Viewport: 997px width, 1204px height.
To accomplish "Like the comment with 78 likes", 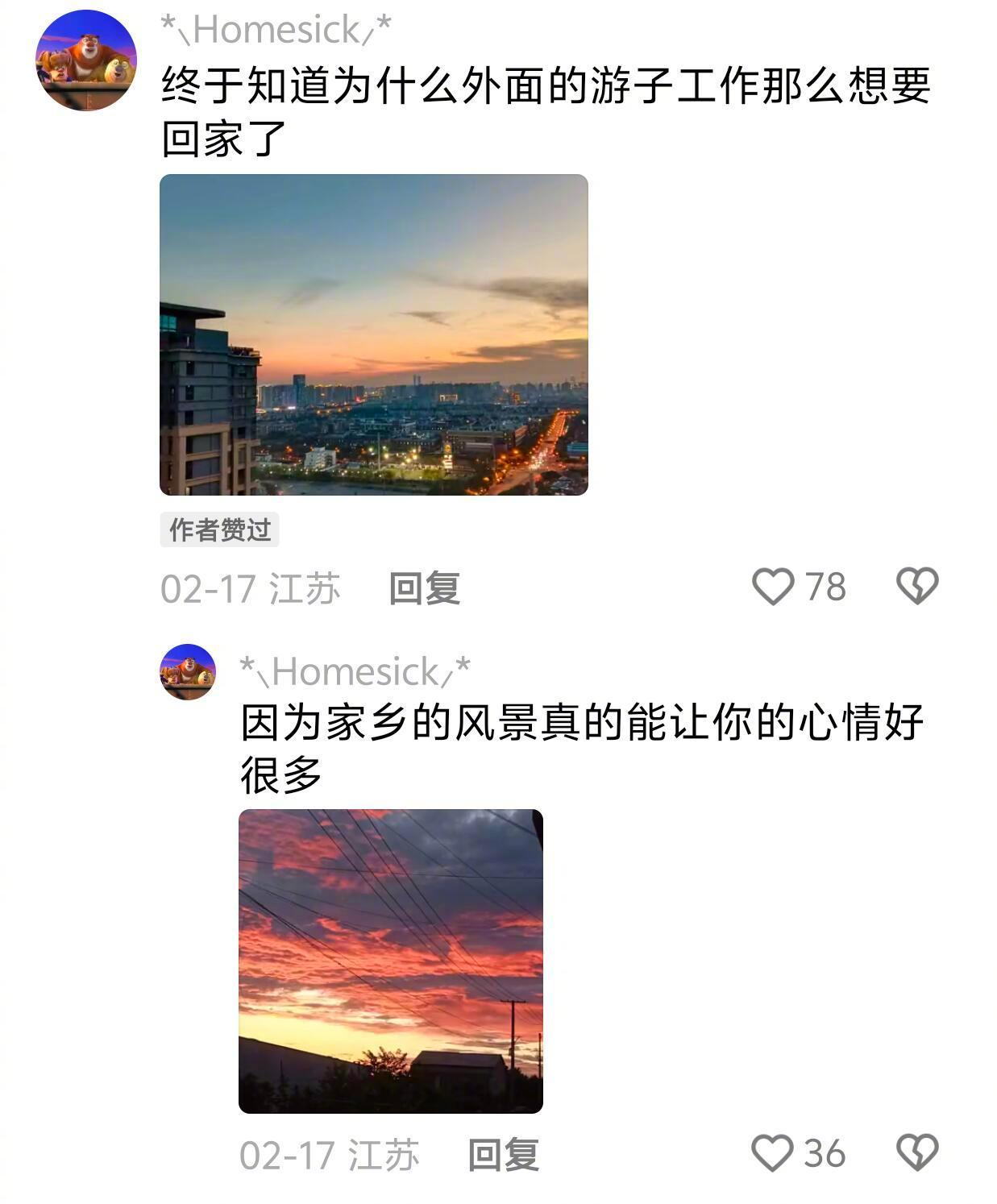I will pos(773,586).
